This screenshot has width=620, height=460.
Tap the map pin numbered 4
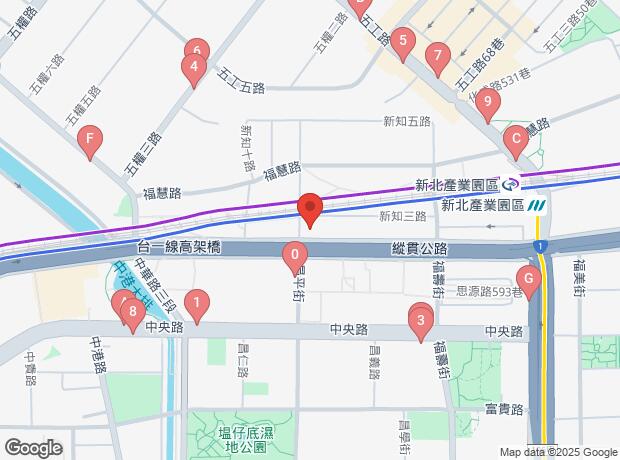193,68
